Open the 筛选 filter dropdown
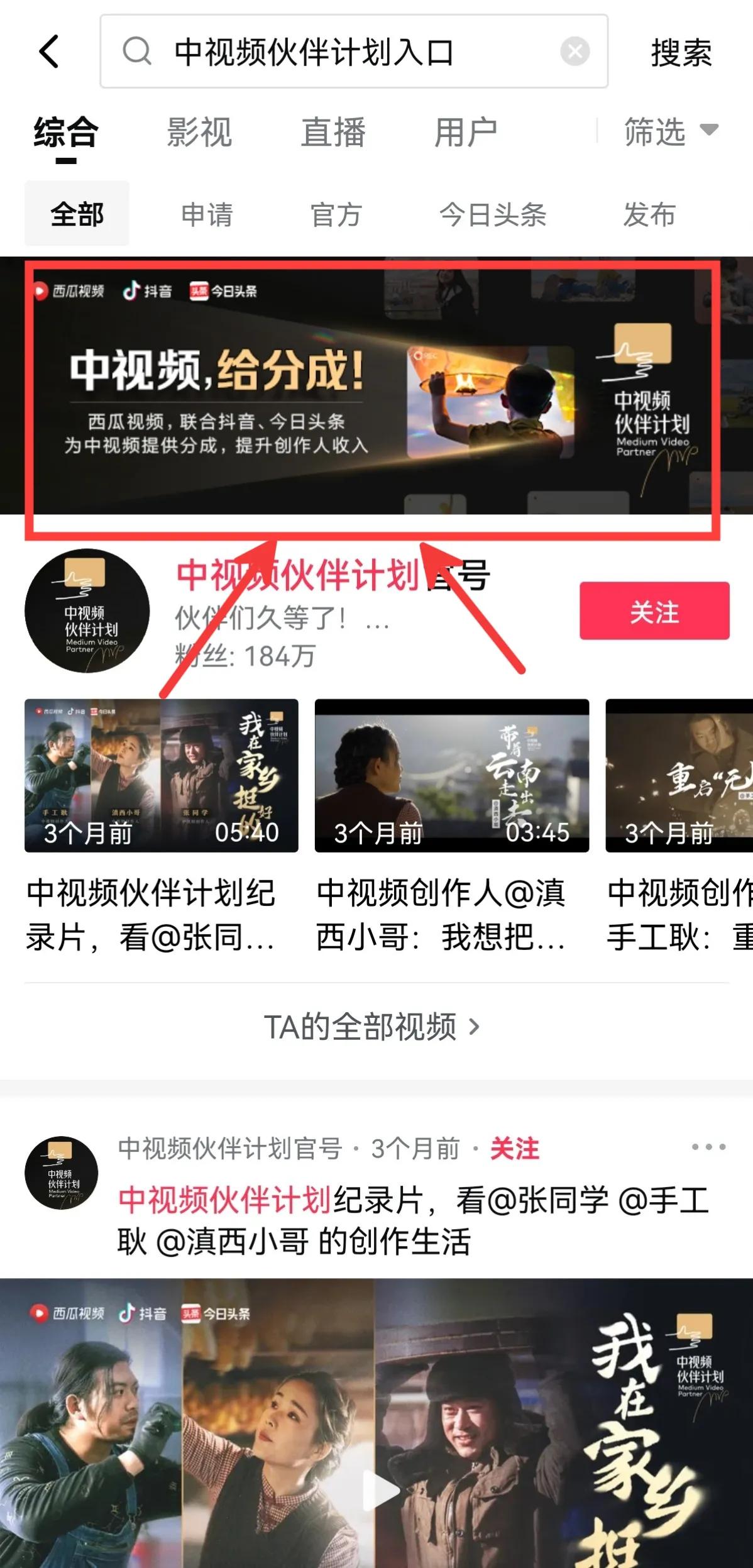This screenshot has height=1568, width=753. coord(670,132)
